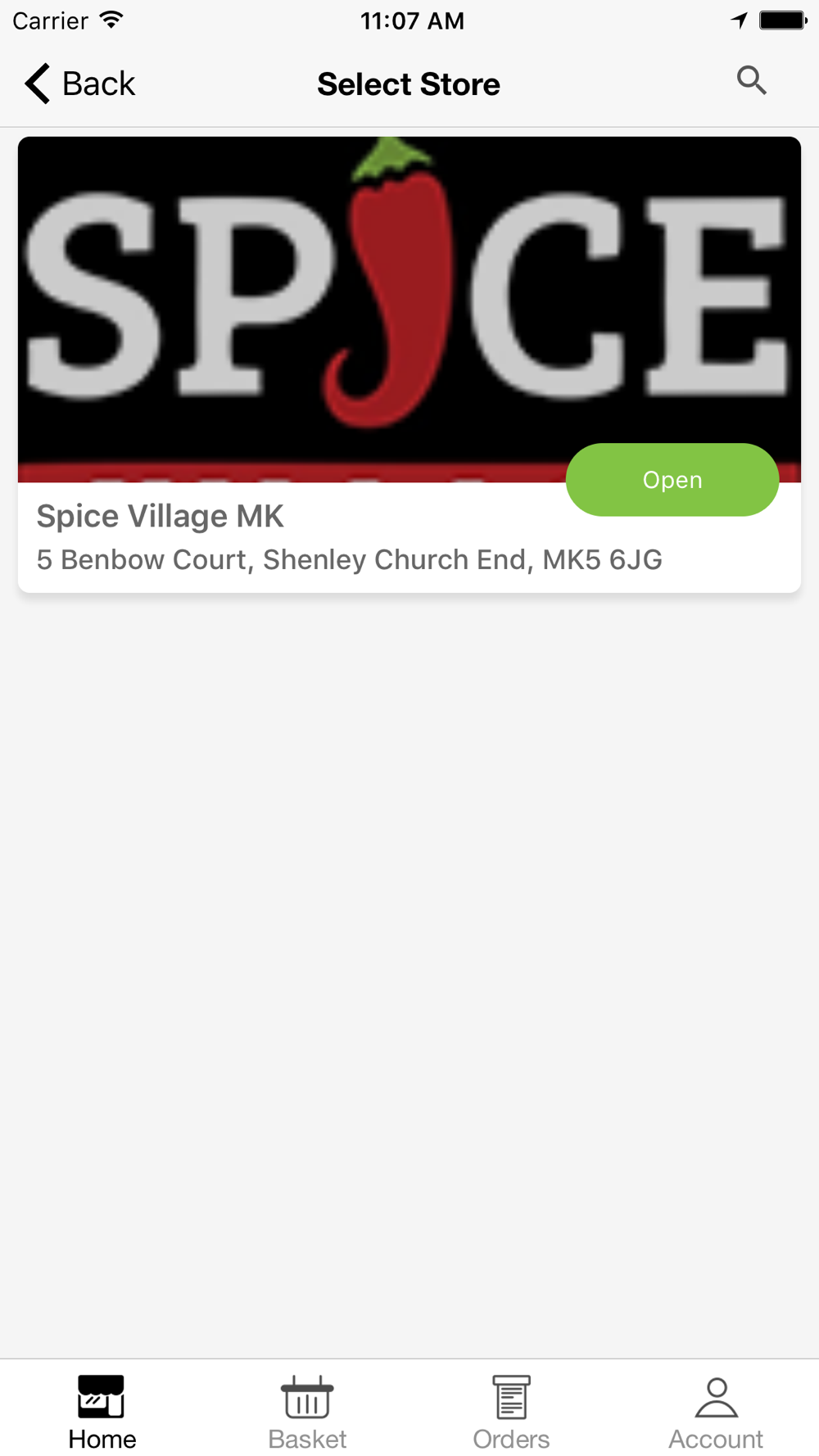Go back to the previous screen
819x1456 pixels.
(79, 84)
